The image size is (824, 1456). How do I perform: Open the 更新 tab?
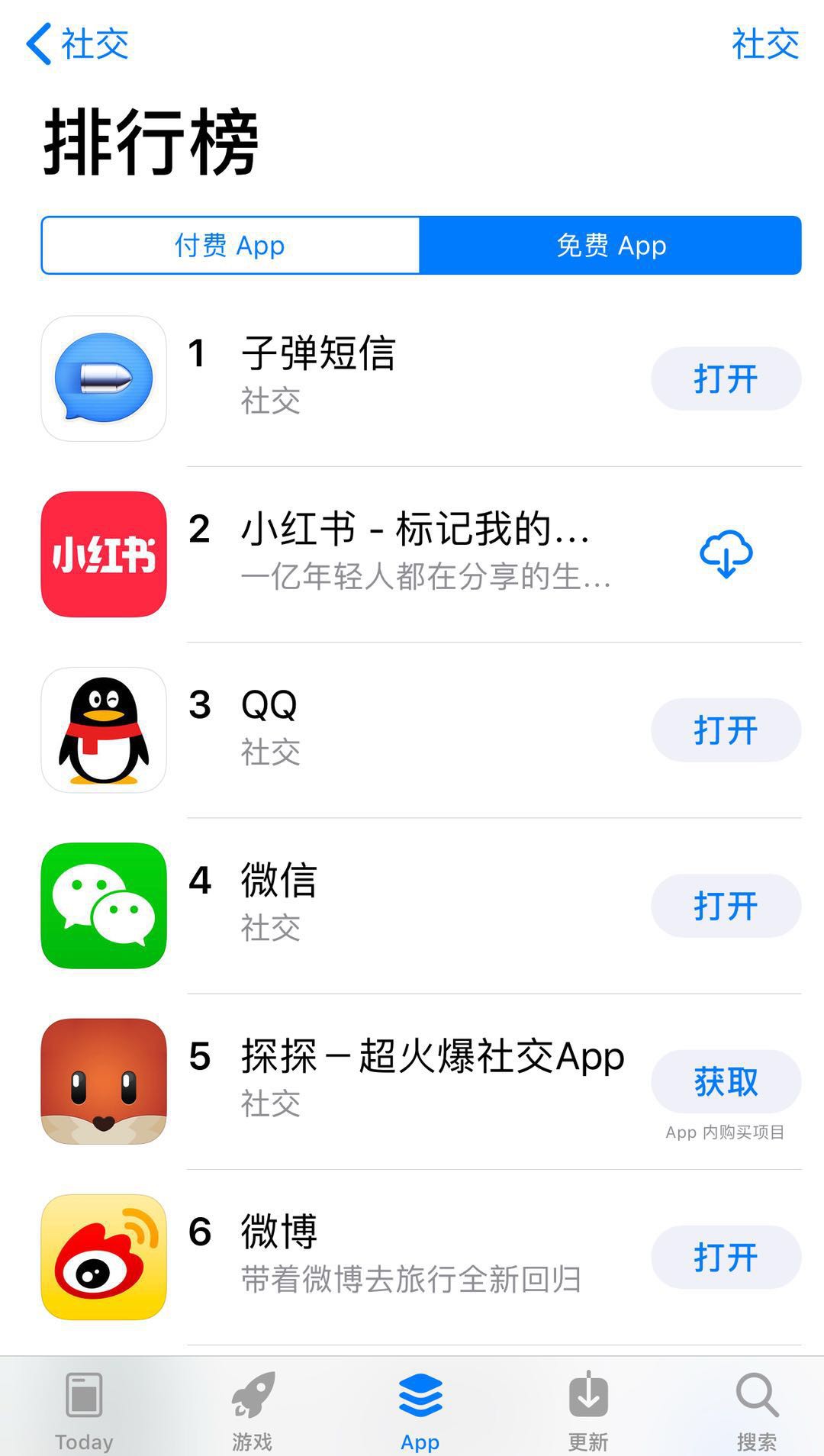coord(588,1411)
